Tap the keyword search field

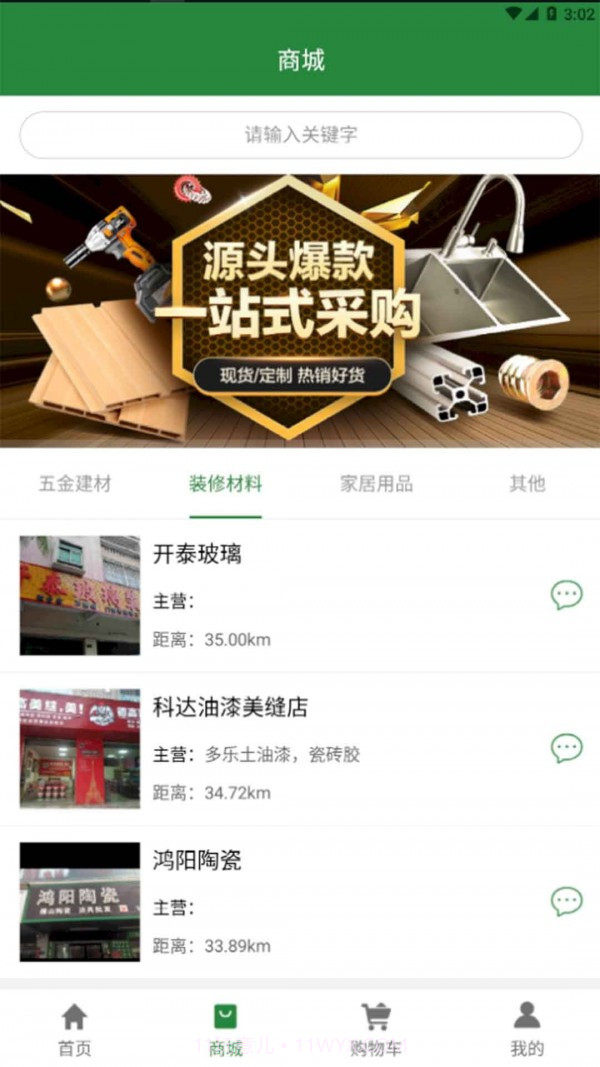pyautogui.click(x=300, y=135)
